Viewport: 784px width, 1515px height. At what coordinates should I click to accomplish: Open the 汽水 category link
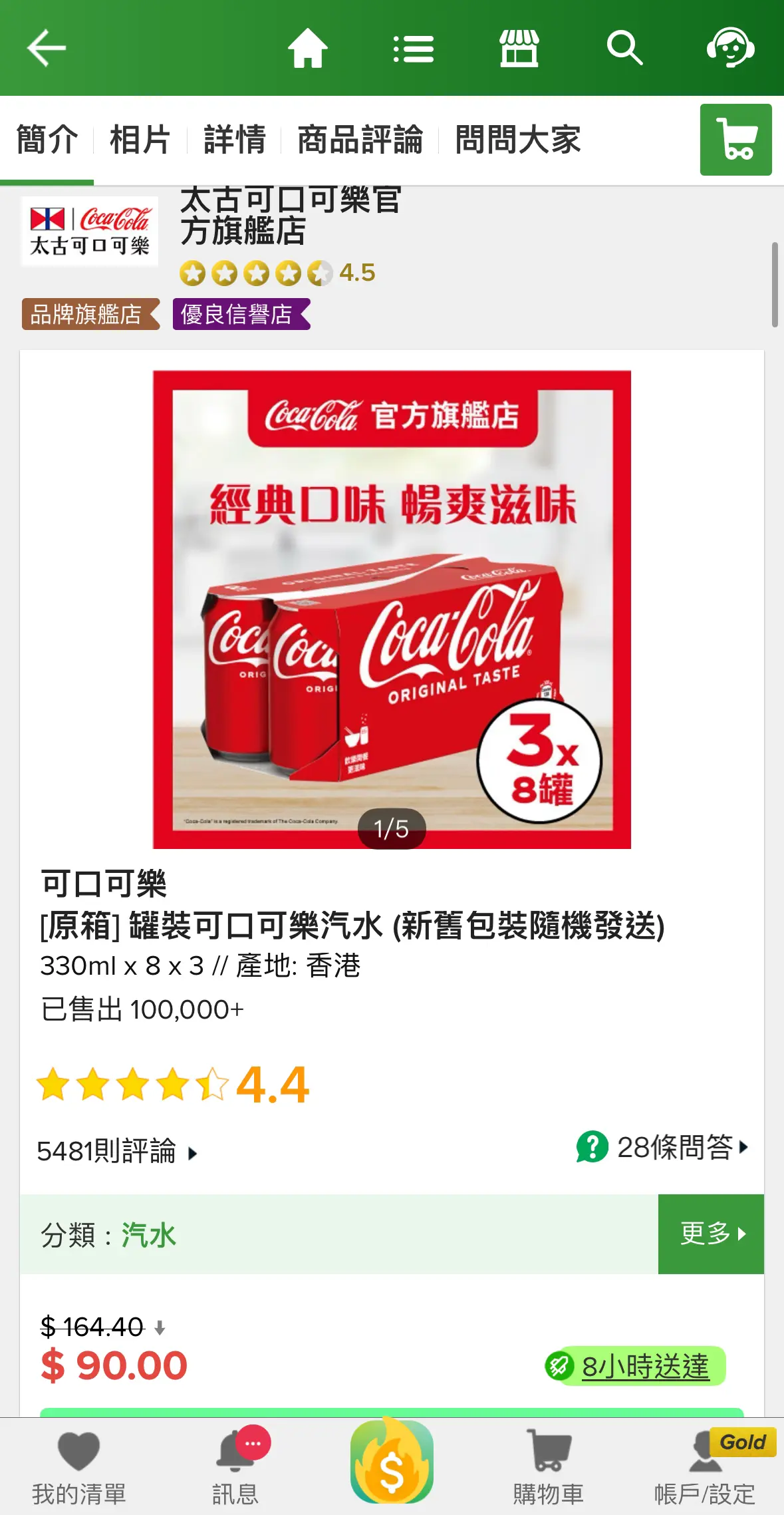click(x=148, y=1235)
